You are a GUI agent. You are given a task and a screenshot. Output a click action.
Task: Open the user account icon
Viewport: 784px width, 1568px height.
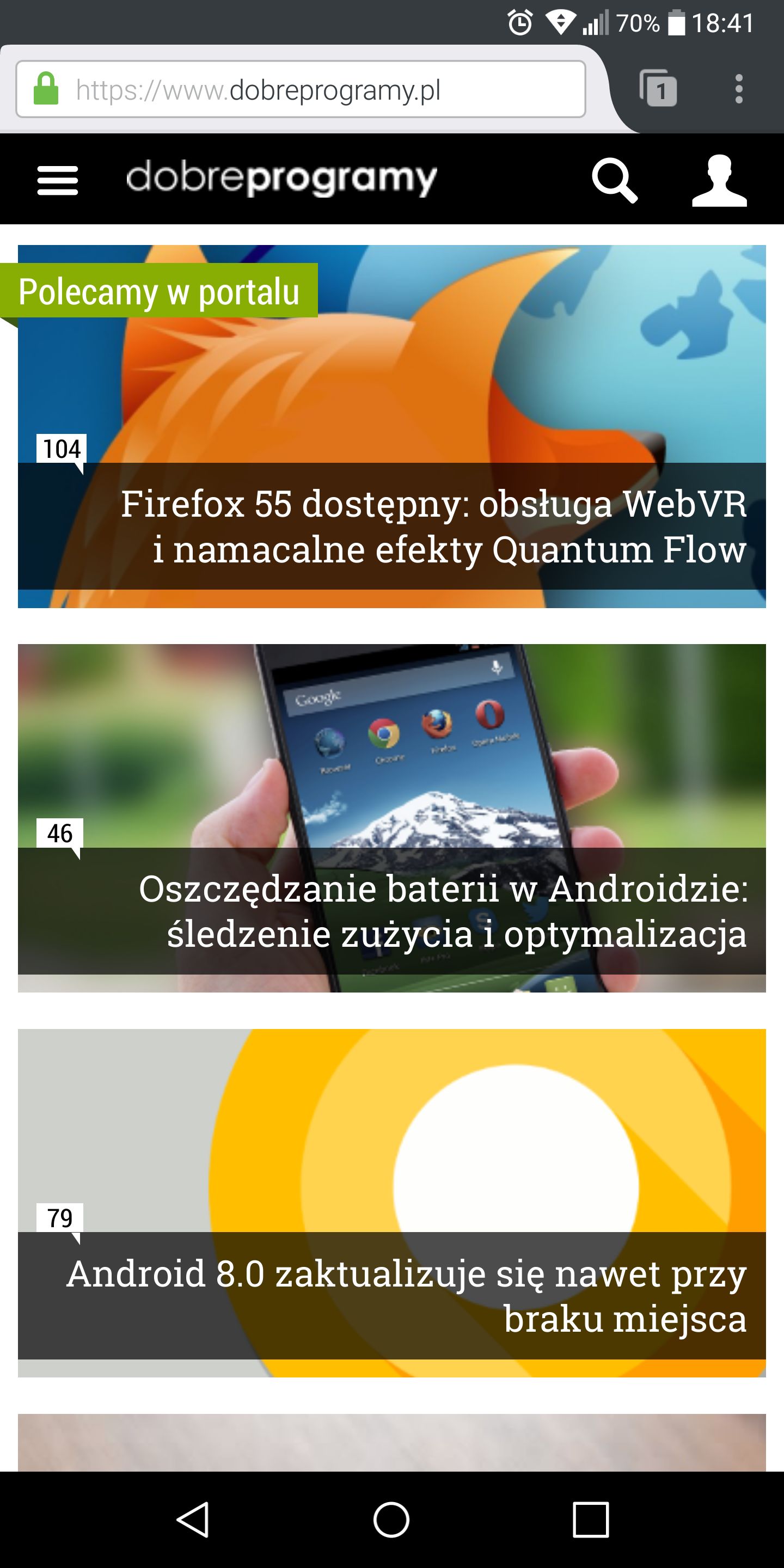(719, 180)
